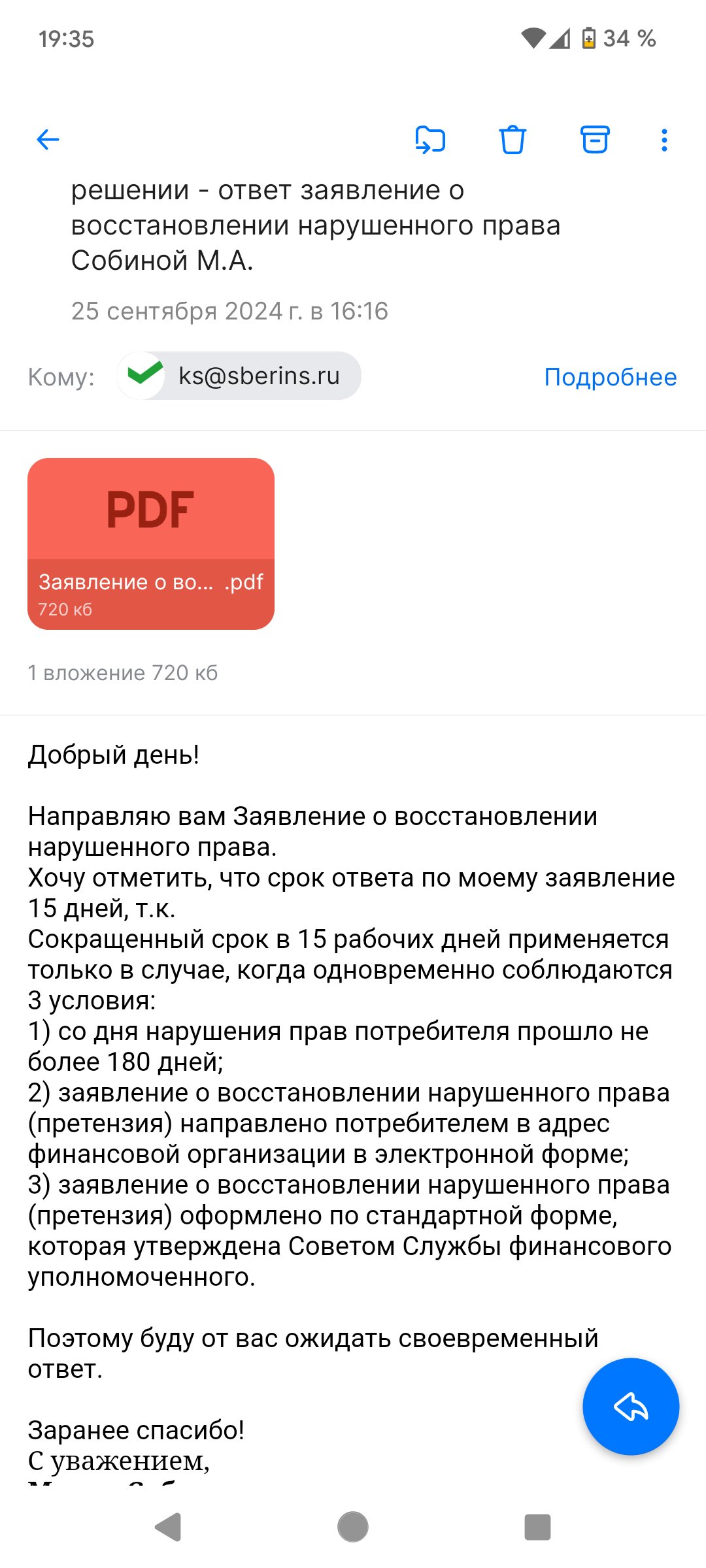Reply using the blue floating button
Image resolution: width=706 pixels, height=1568 pixels.
631,1407
